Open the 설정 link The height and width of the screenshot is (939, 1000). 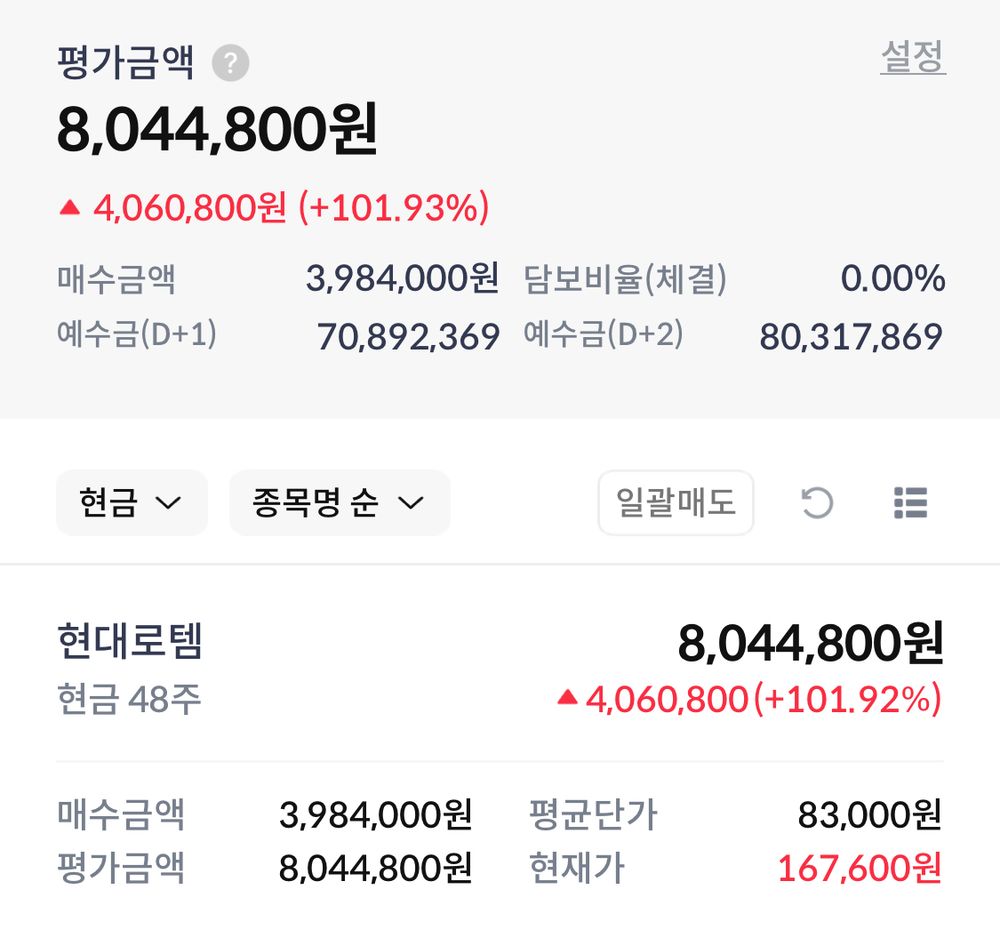click(x=913, y=57)
